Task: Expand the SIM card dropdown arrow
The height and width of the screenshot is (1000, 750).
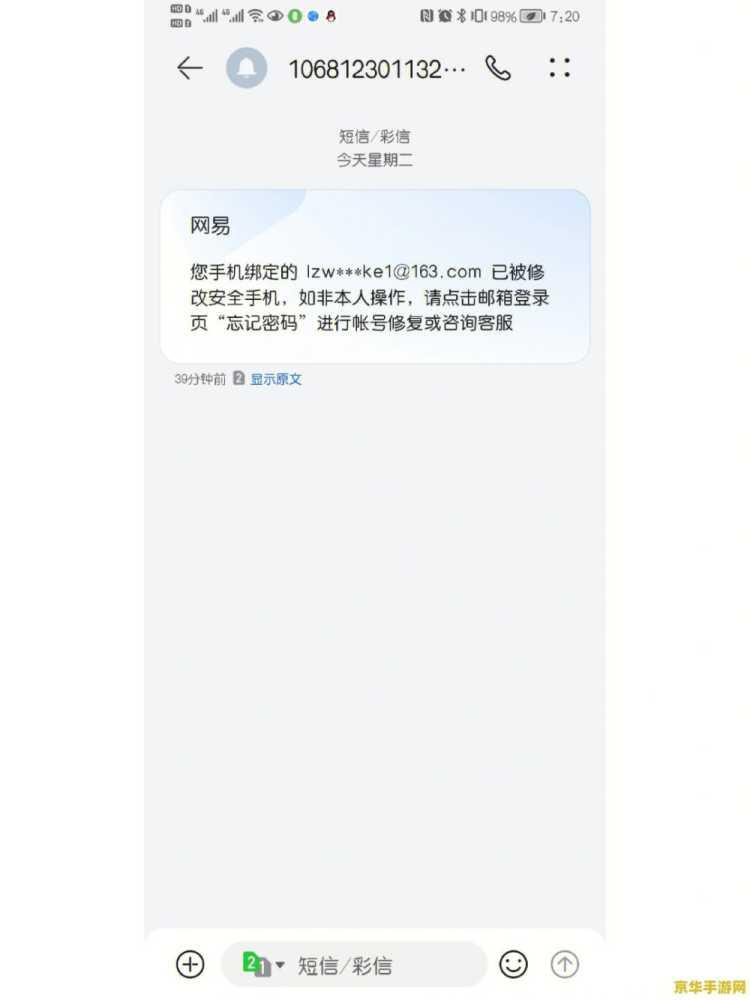Action: (x=276, y=964)
